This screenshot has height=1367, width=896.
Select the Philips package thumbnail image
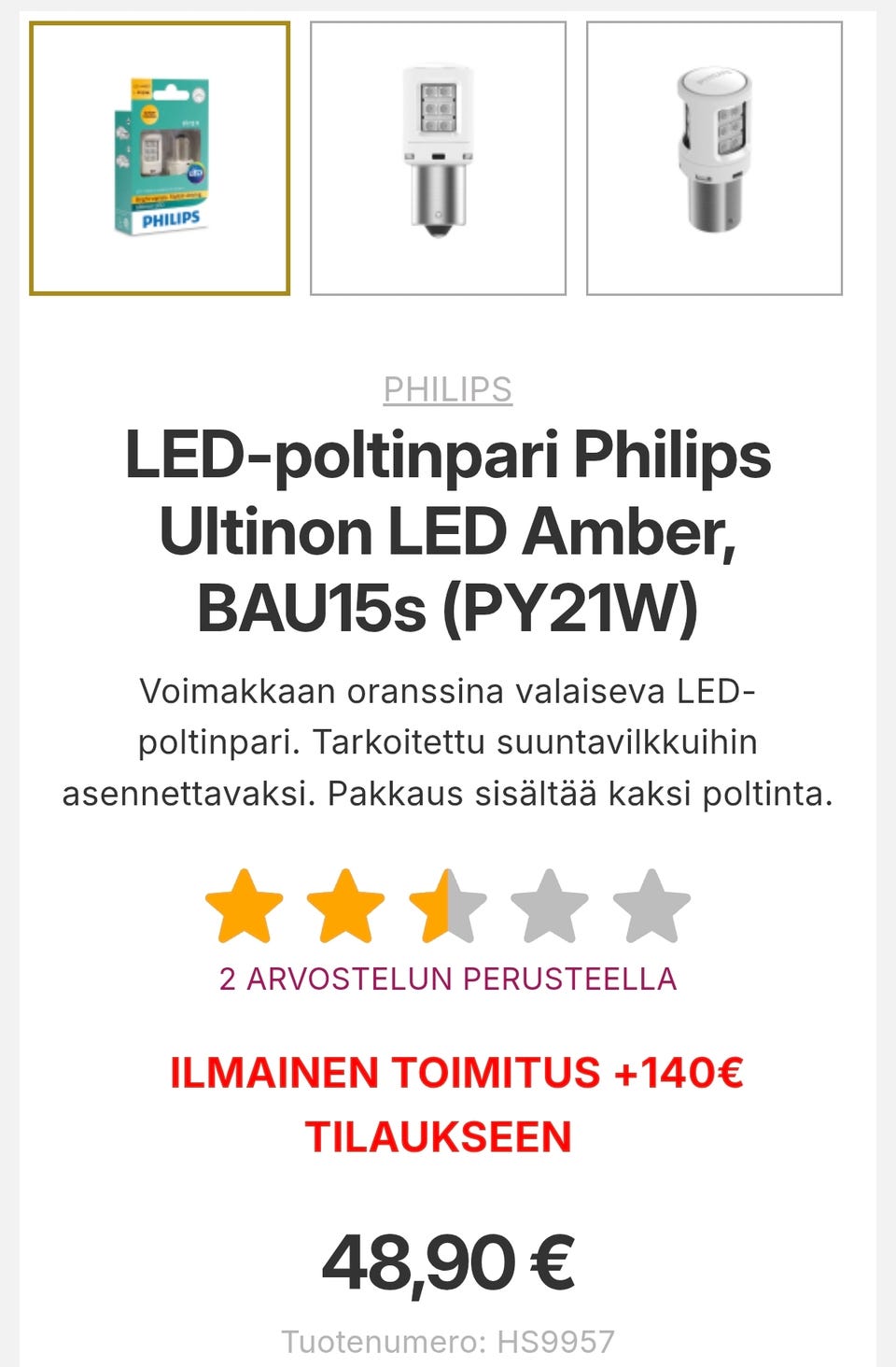[x=160, y=159]
